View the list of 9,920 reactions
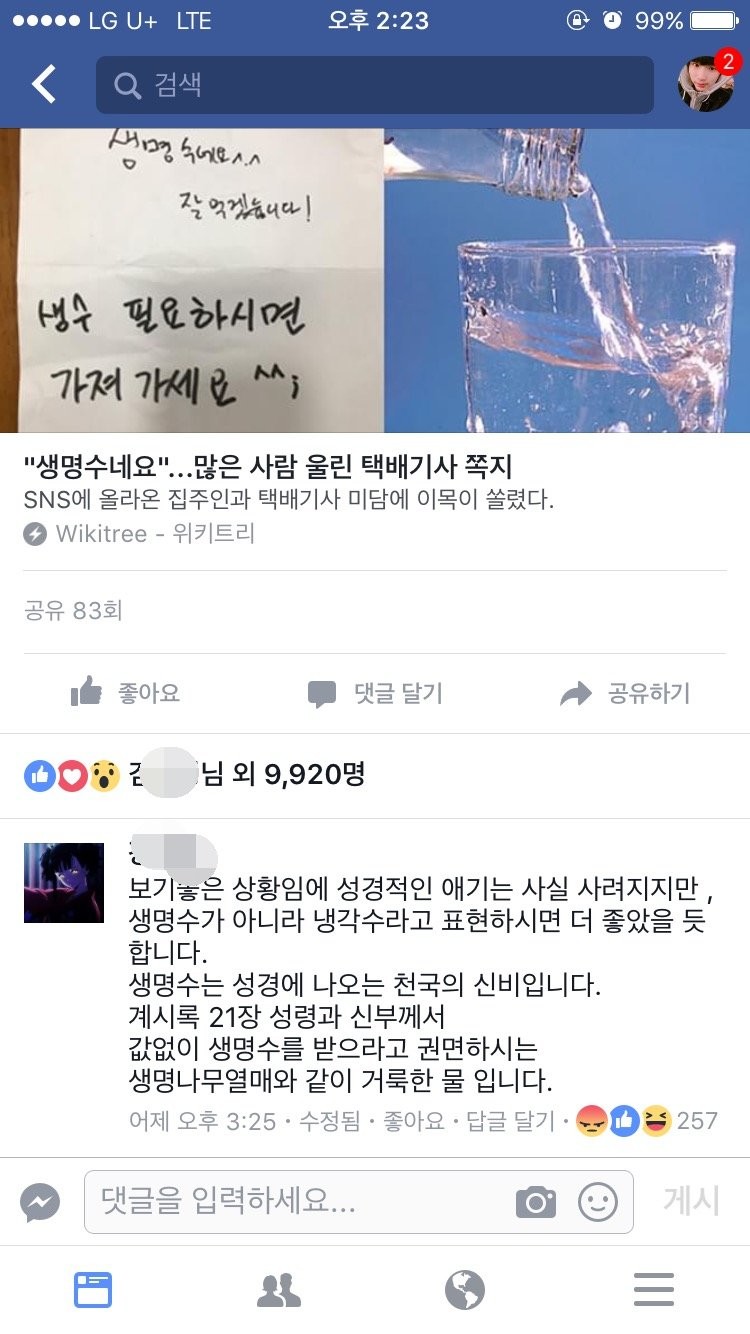The image size is (750, 1334). (x=195, y=774)
